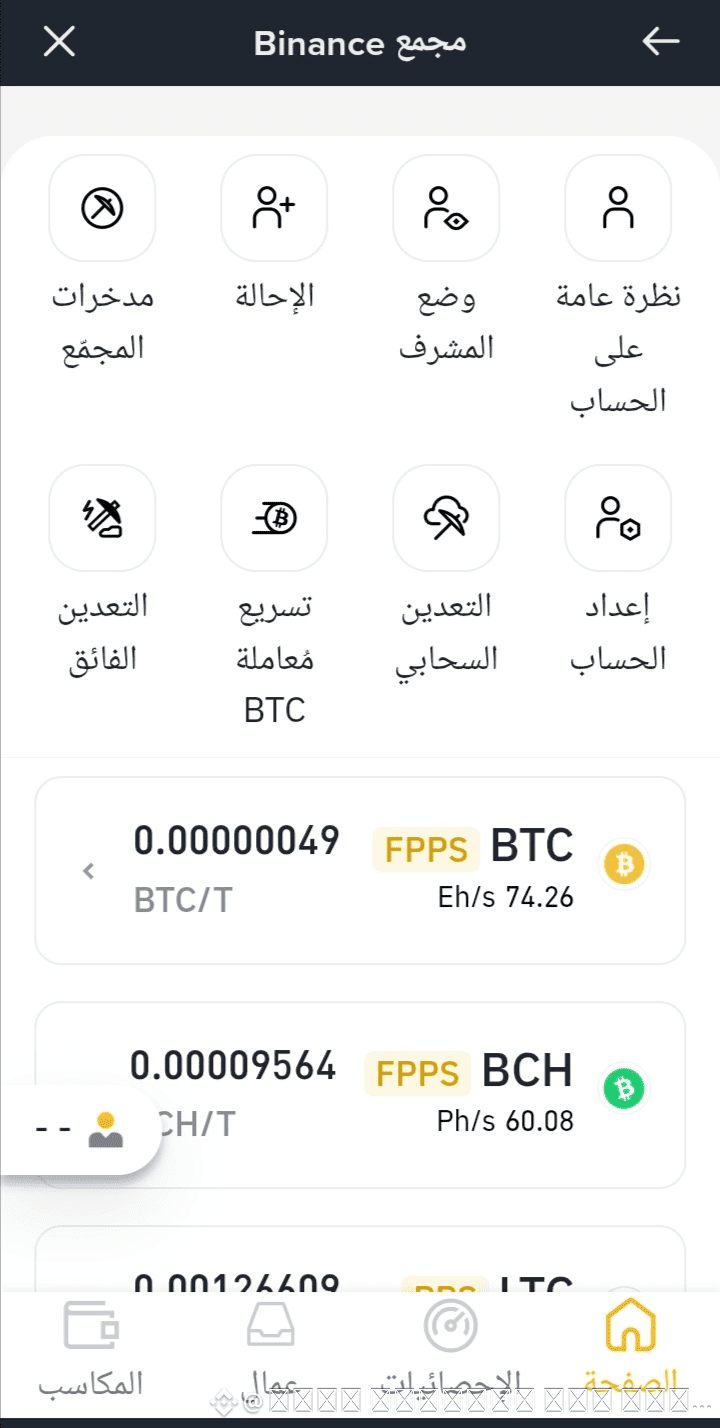Switch to the المكاسب tab
720x1428 pixels.
(x=91, y=1348)
